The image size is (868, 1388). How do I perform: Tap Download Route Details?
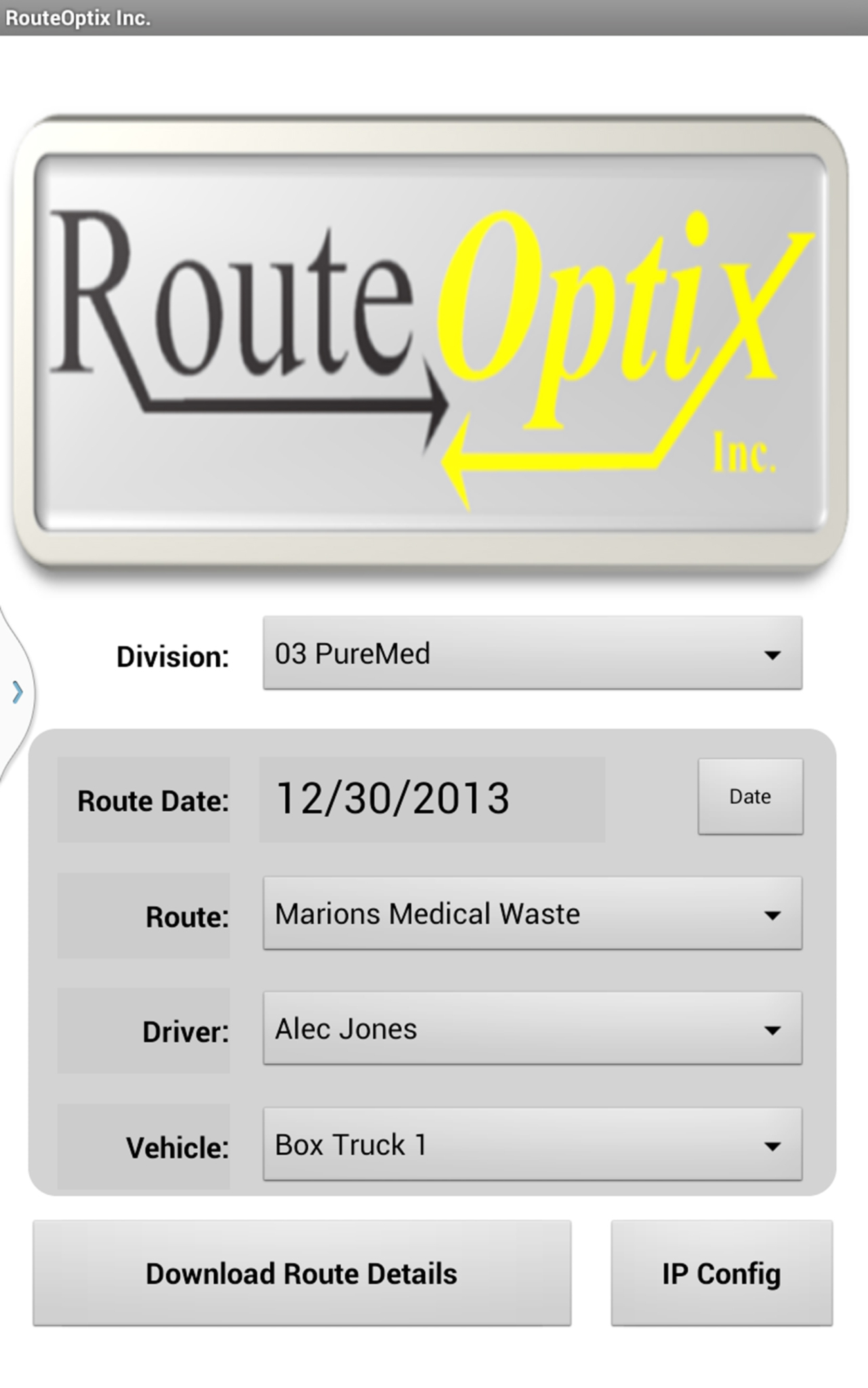click(x=302, y=1273)
